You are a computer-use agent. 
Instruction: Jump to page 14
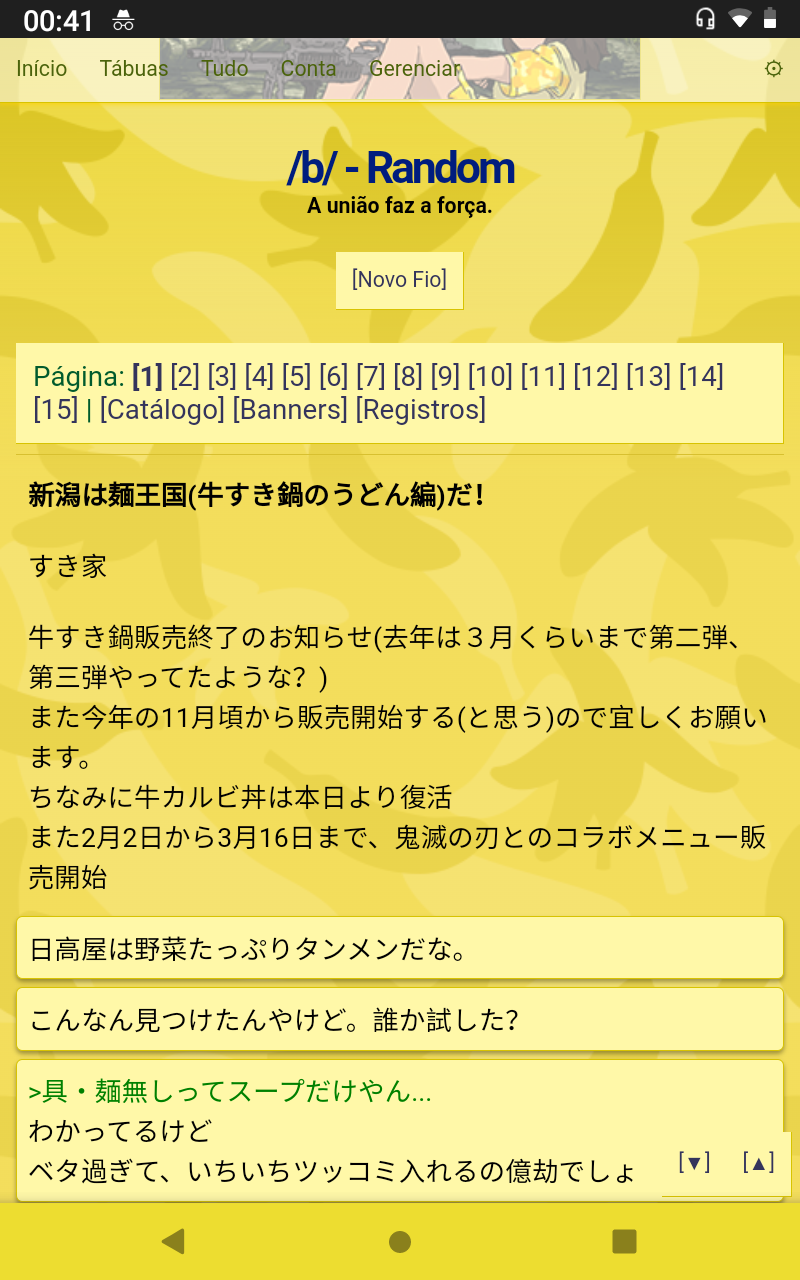701,377
